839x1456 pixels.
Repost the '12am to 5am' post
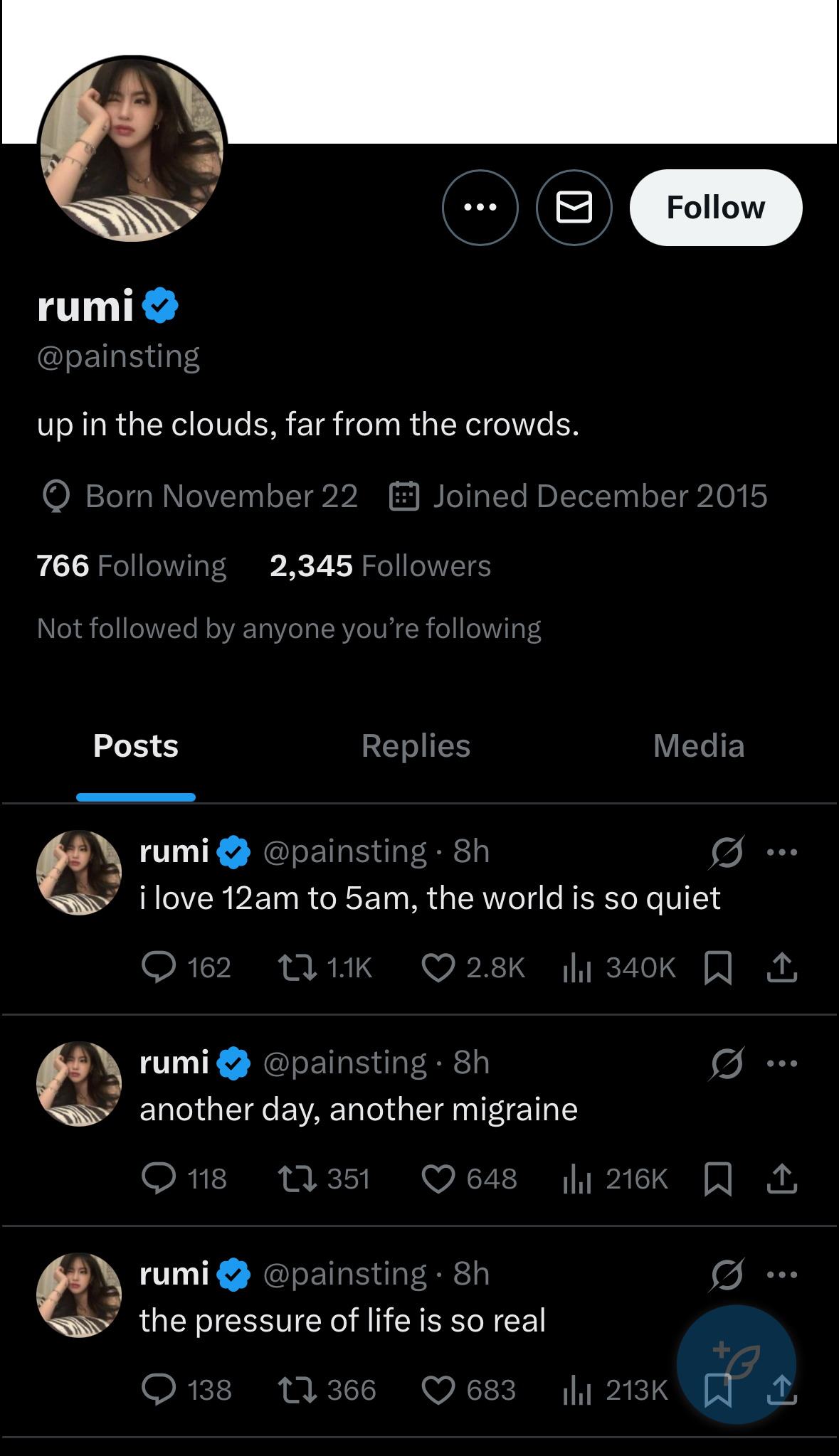click(297, 968)
